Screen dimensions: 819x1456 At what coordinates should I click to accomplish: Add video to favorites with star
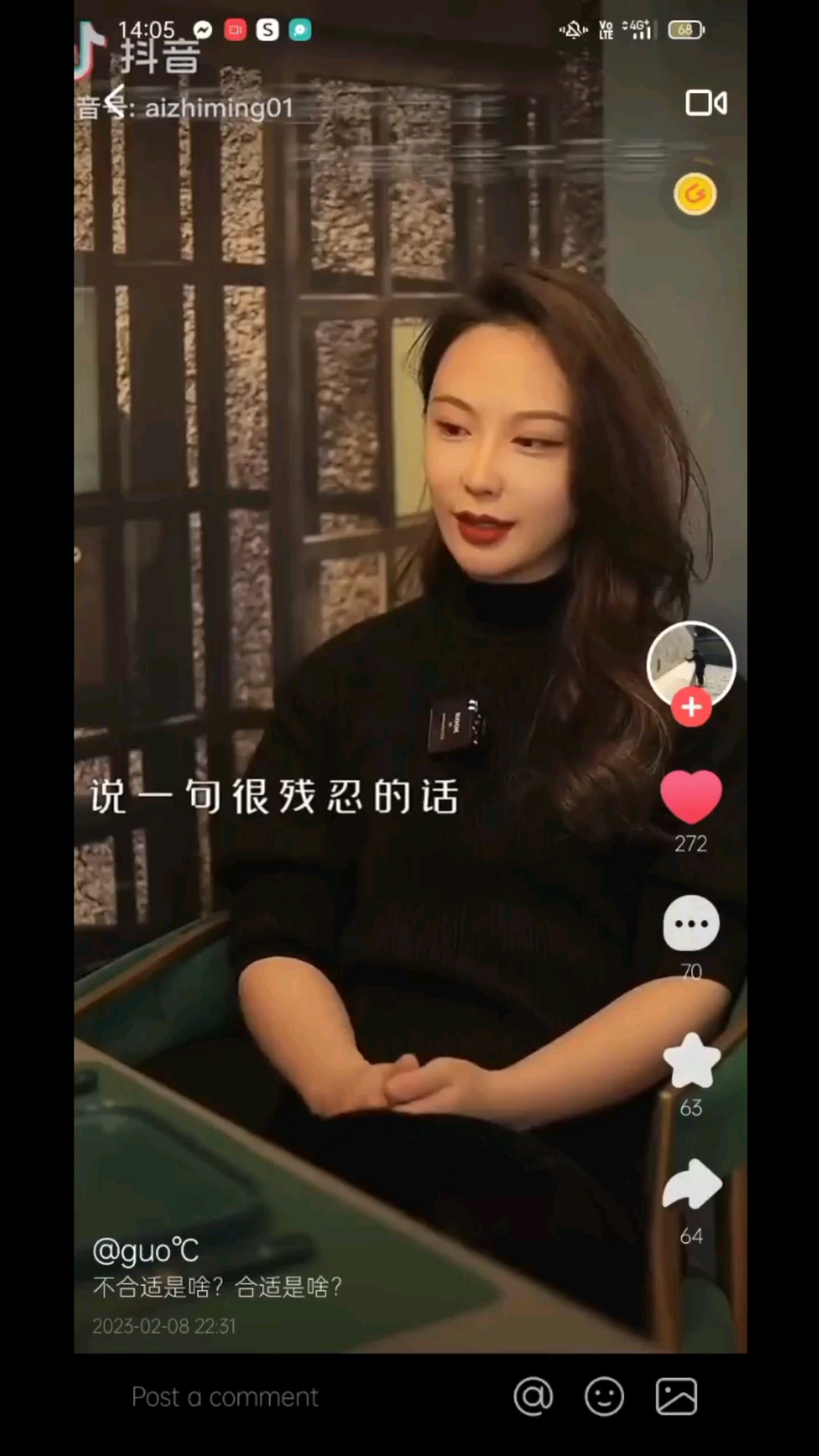point(691,1061)
